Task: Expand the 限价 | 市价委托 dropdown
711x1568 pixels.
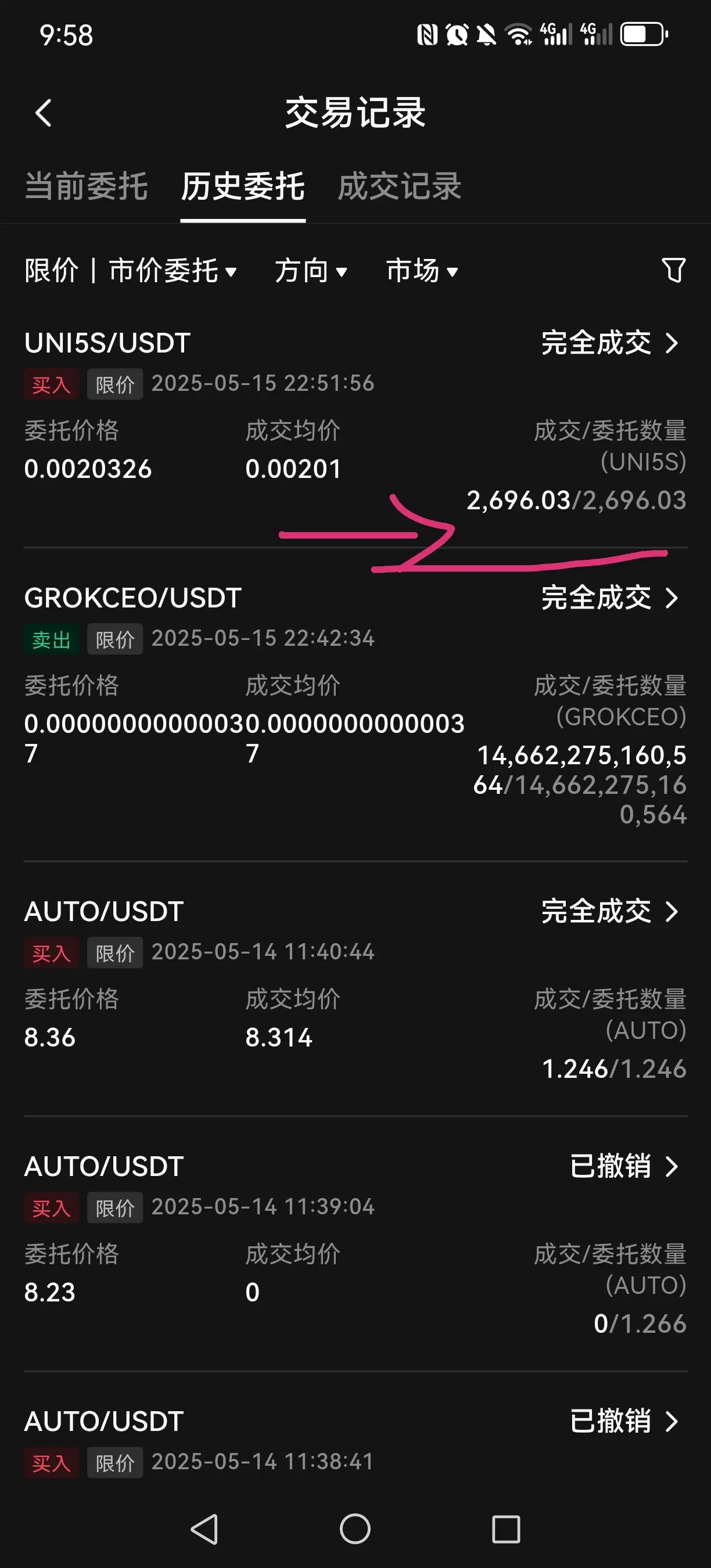Action: (131, 270)
